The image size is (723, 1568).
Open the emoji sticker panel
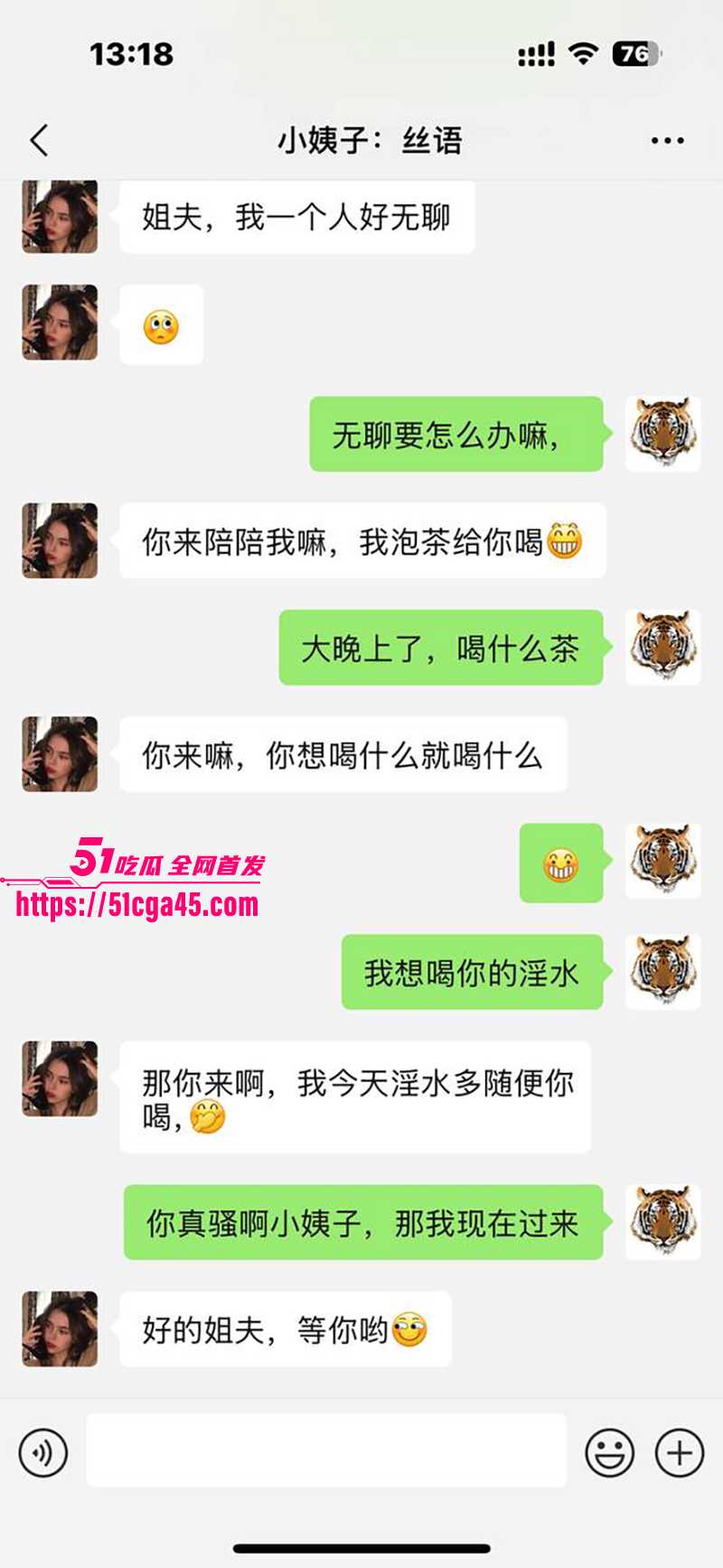tap(609, 1452)
